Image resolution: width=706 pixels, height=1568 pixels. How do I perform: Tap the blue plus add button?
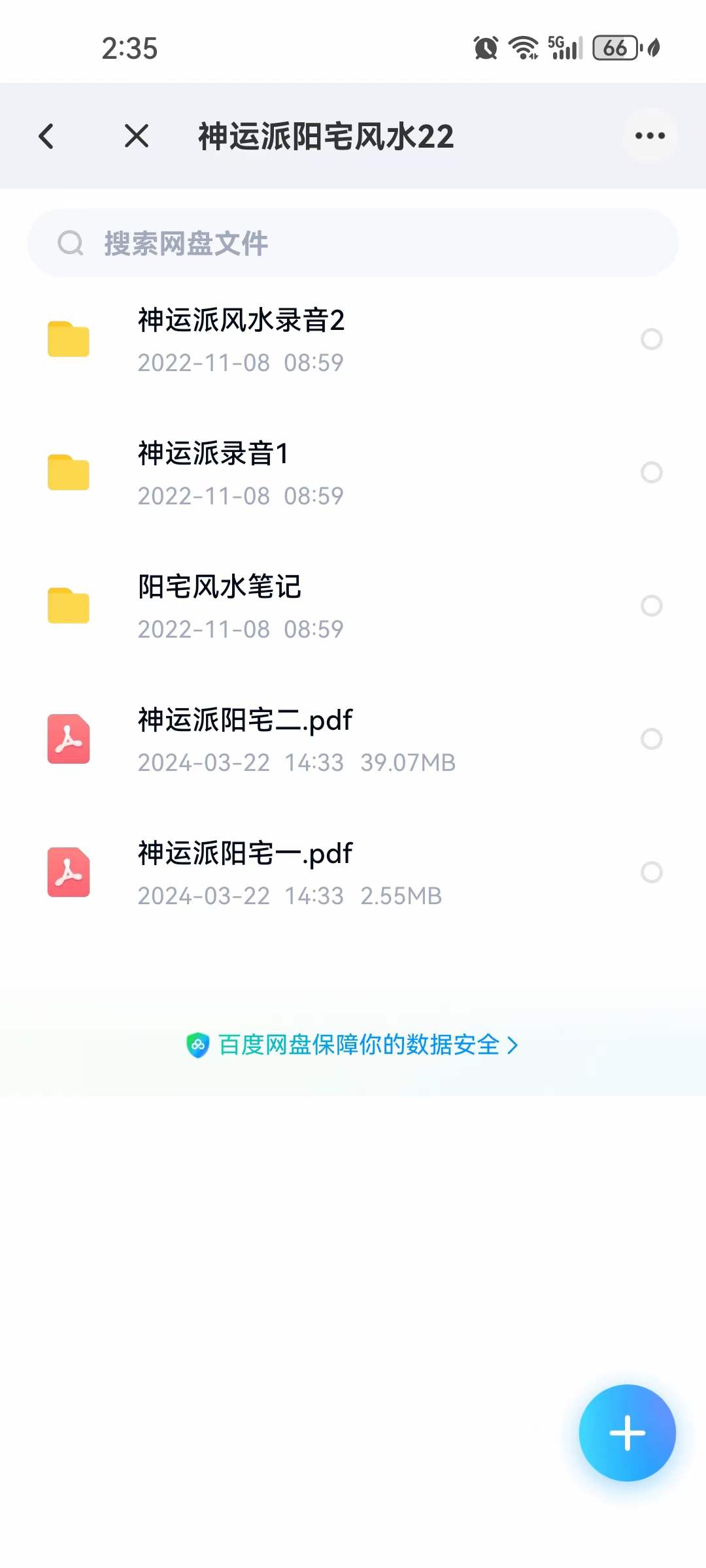[x=628, y=1433]
